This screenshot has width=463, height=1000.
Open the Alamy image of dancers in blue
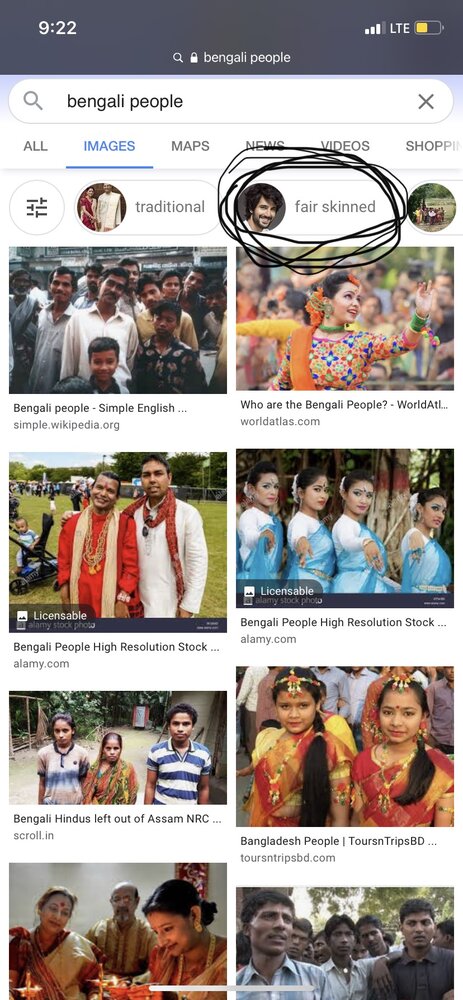[345, 528]
